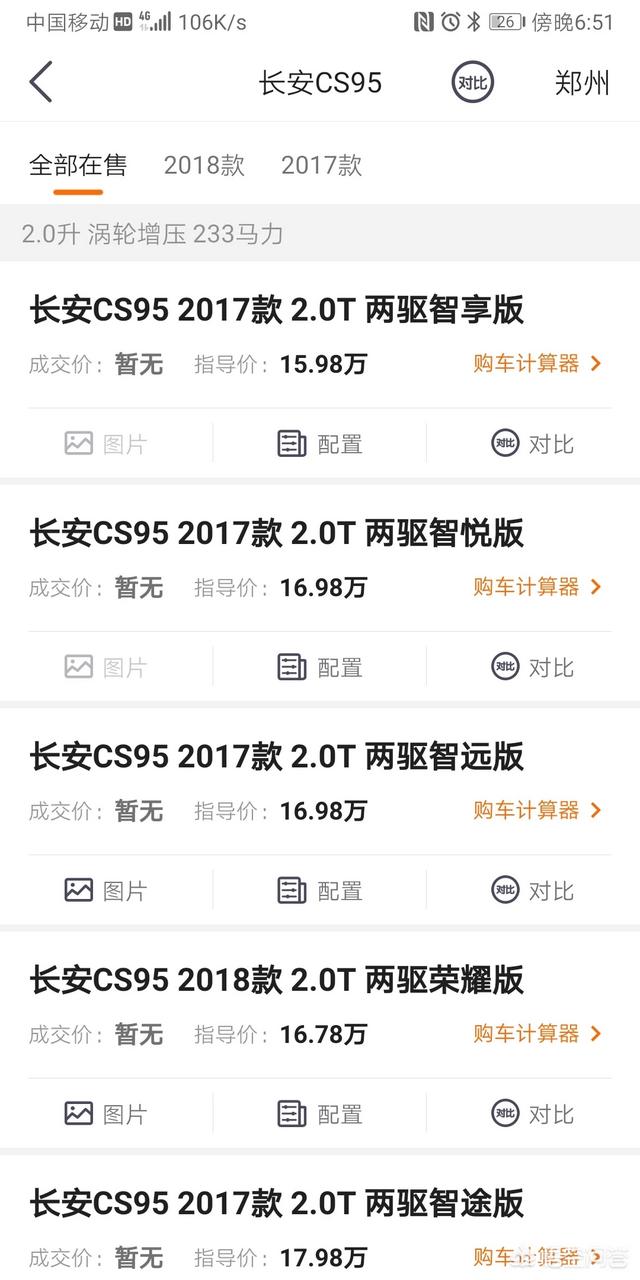Select the 全部在售 tab
The height and width of the screenshot is (1280, 640).
(x=78, y=165)
